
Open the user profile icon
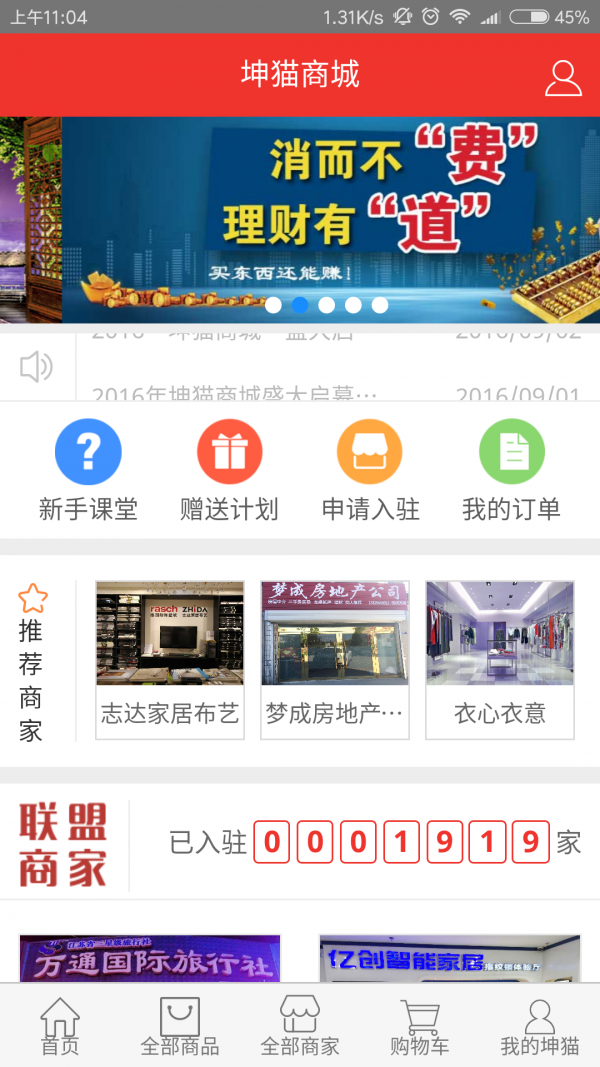pos(563,77)
